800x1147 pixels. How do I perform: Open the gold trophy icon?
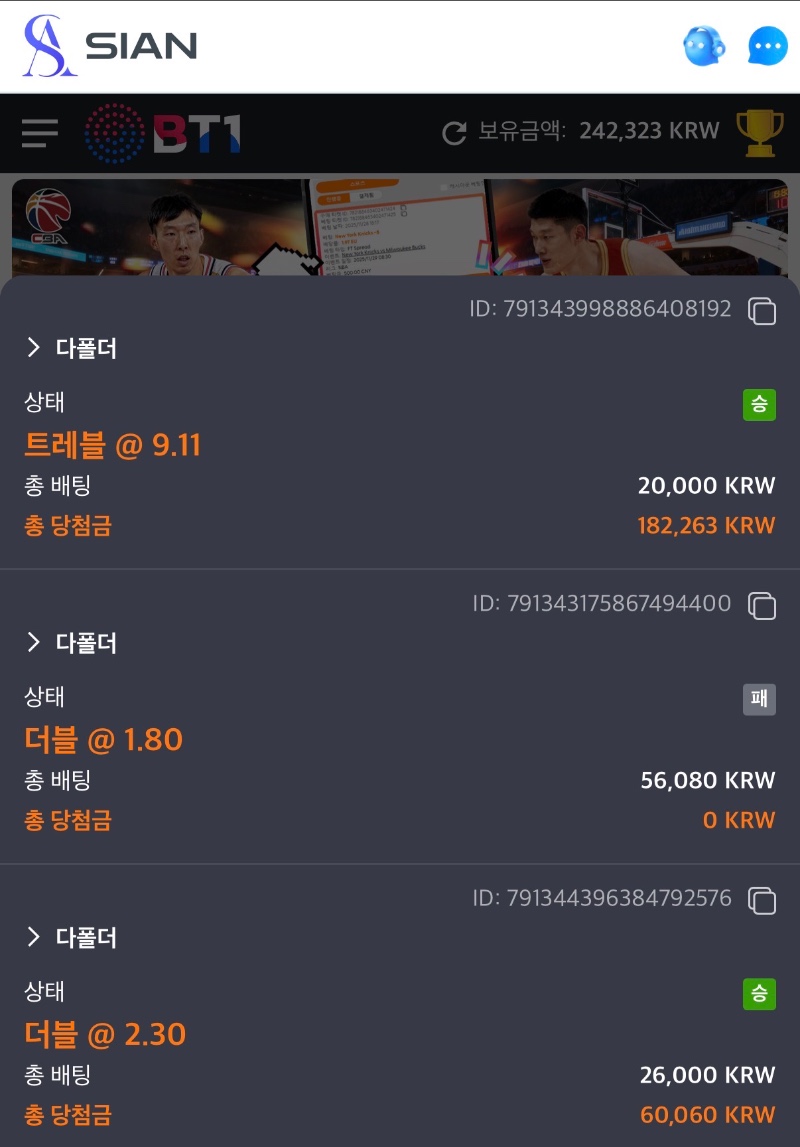tap(760, 133)
